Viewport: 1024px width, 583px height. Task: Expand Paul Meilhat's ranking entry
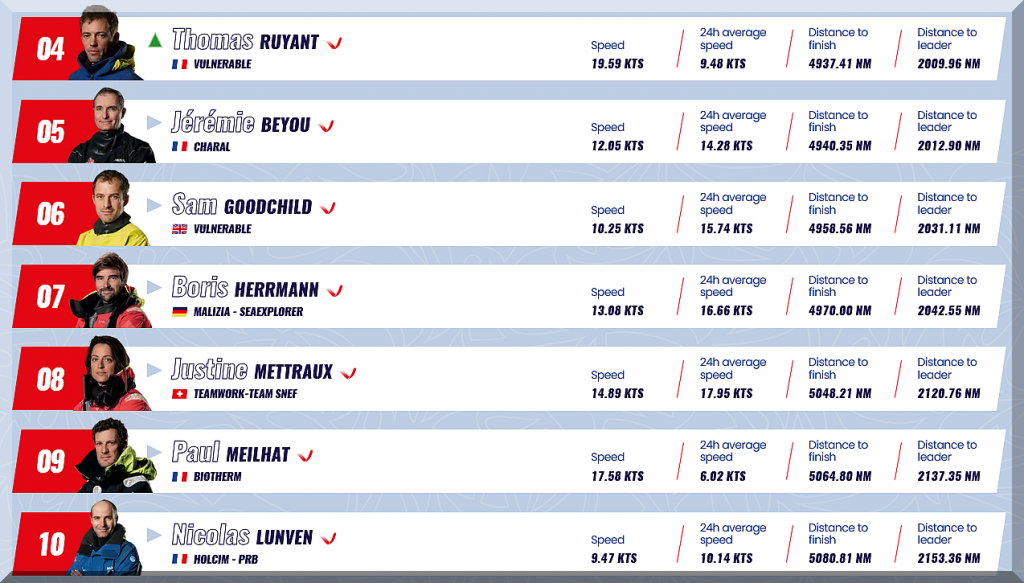(x=306, y=455)
